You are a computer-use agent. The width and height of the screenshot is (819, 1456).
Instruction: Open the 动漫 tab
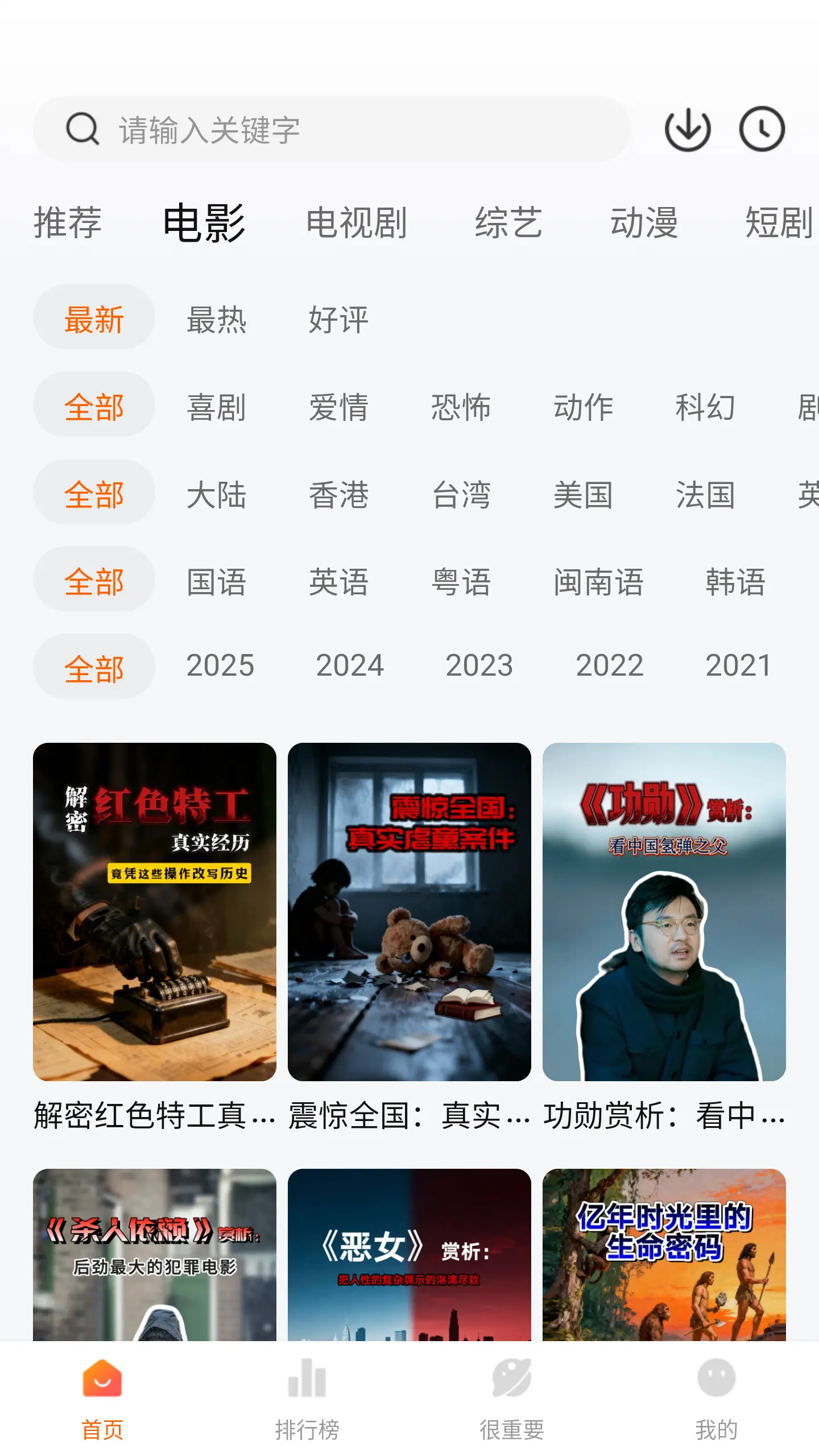click(644, 223)
